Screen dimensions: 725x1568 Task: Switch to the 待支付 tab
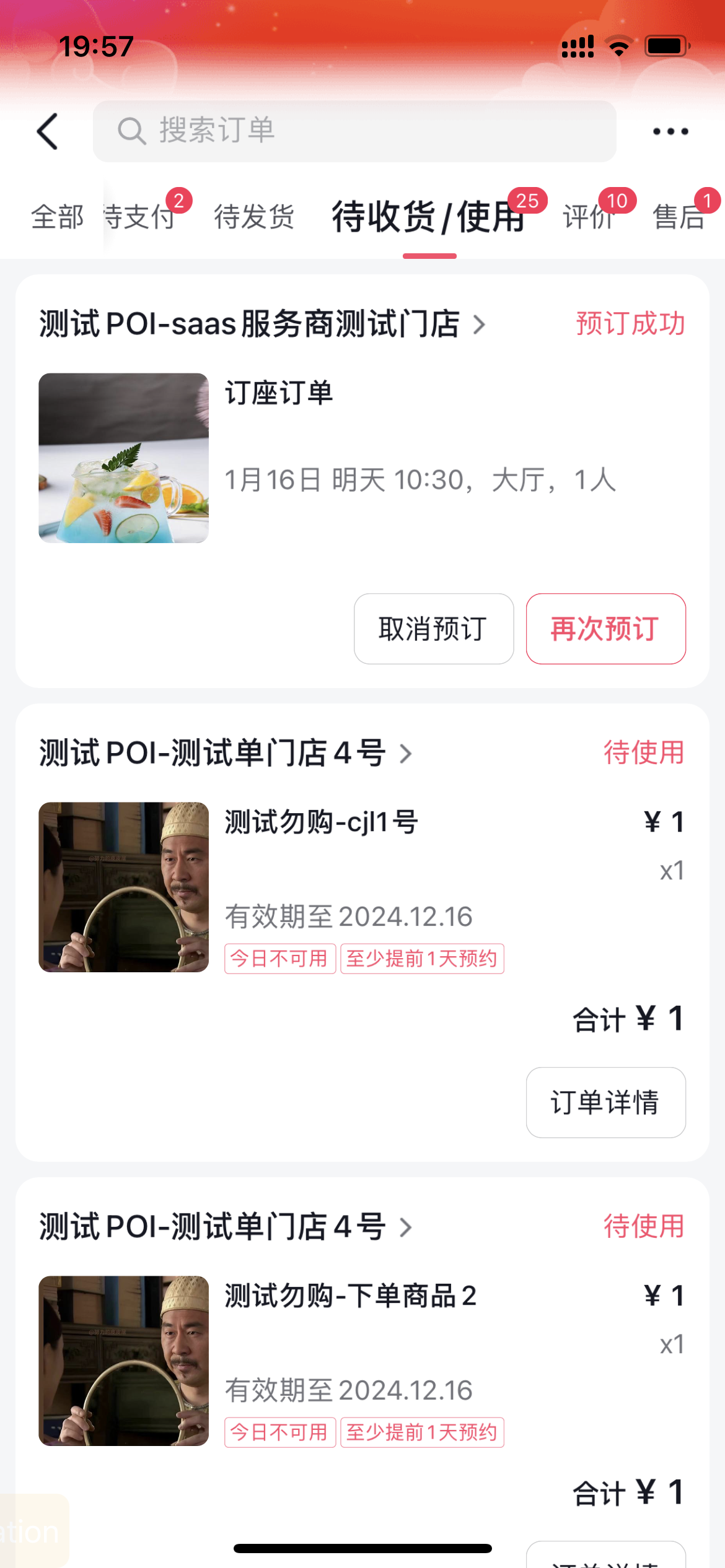click(x=140, y=217)
